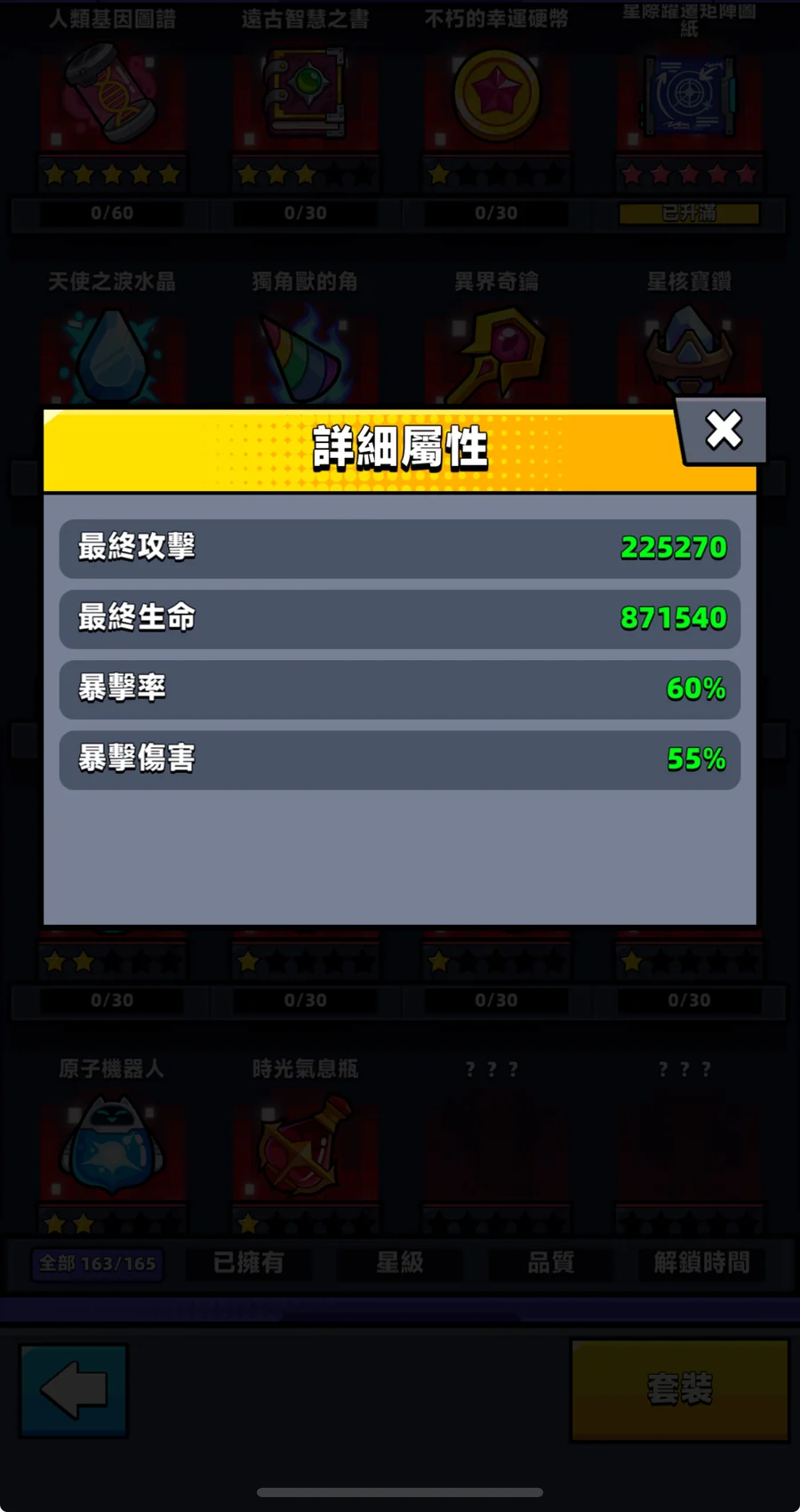
Task: Select the 全部 163/165 filter
Action: [x=98, y=1263]
